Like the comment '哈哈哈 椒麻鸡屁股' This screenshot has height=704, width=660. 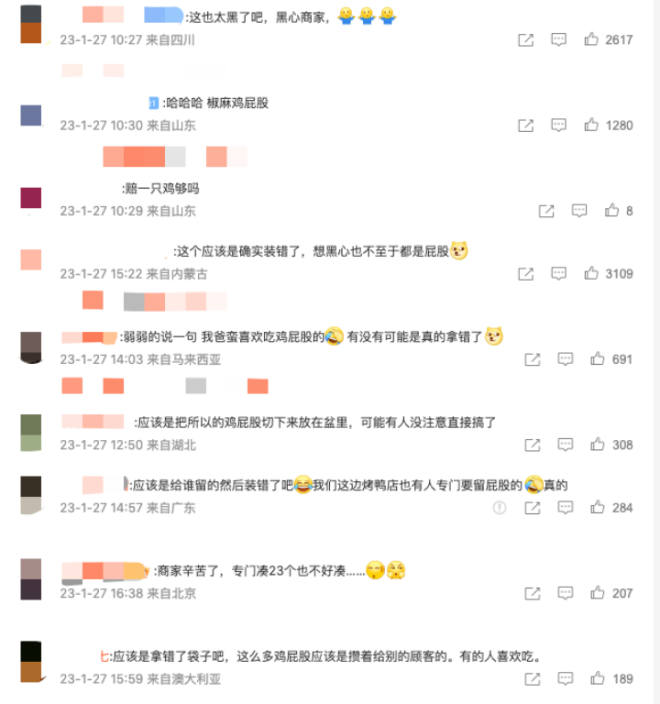coord(591,125)
